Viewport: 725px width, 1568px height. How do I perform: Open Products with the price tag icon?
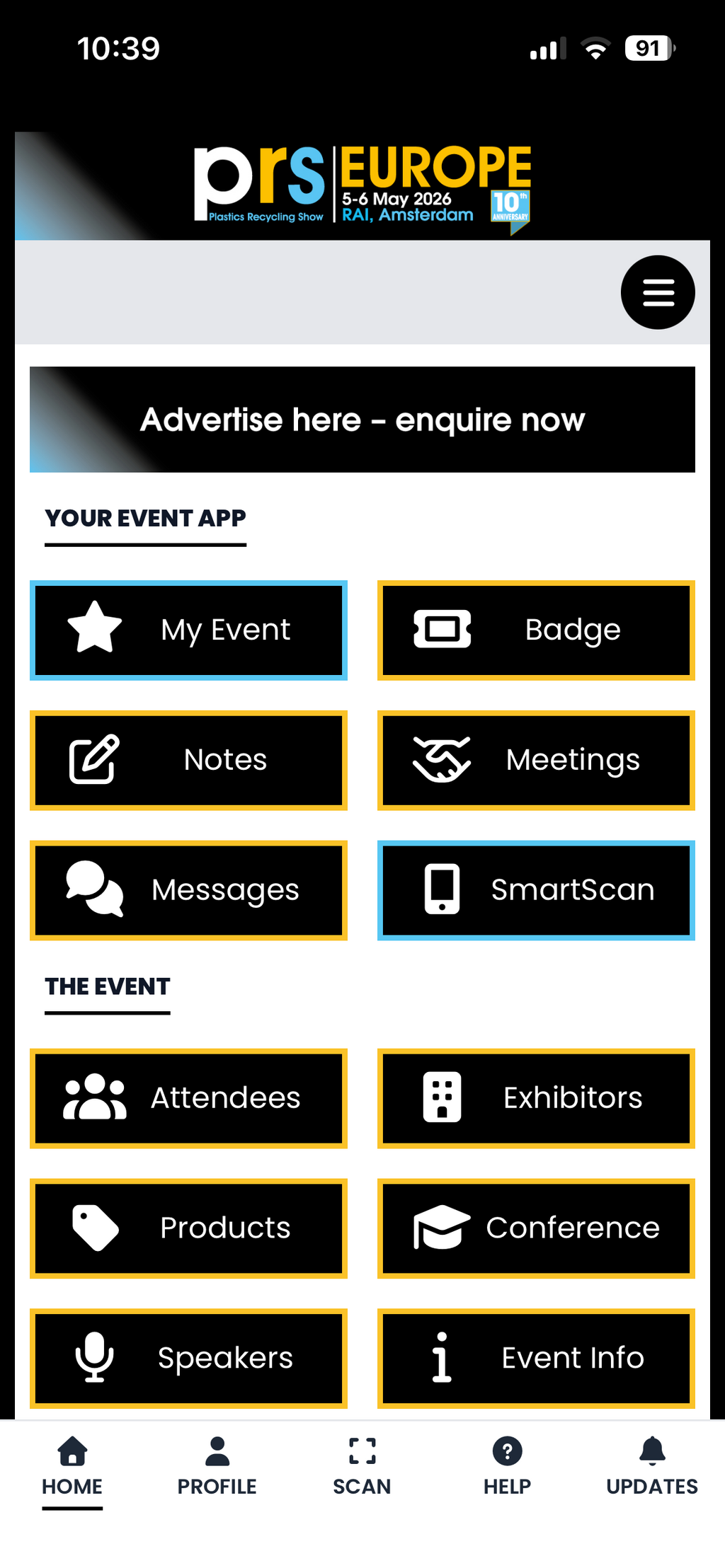click(x=188, y=1228)
